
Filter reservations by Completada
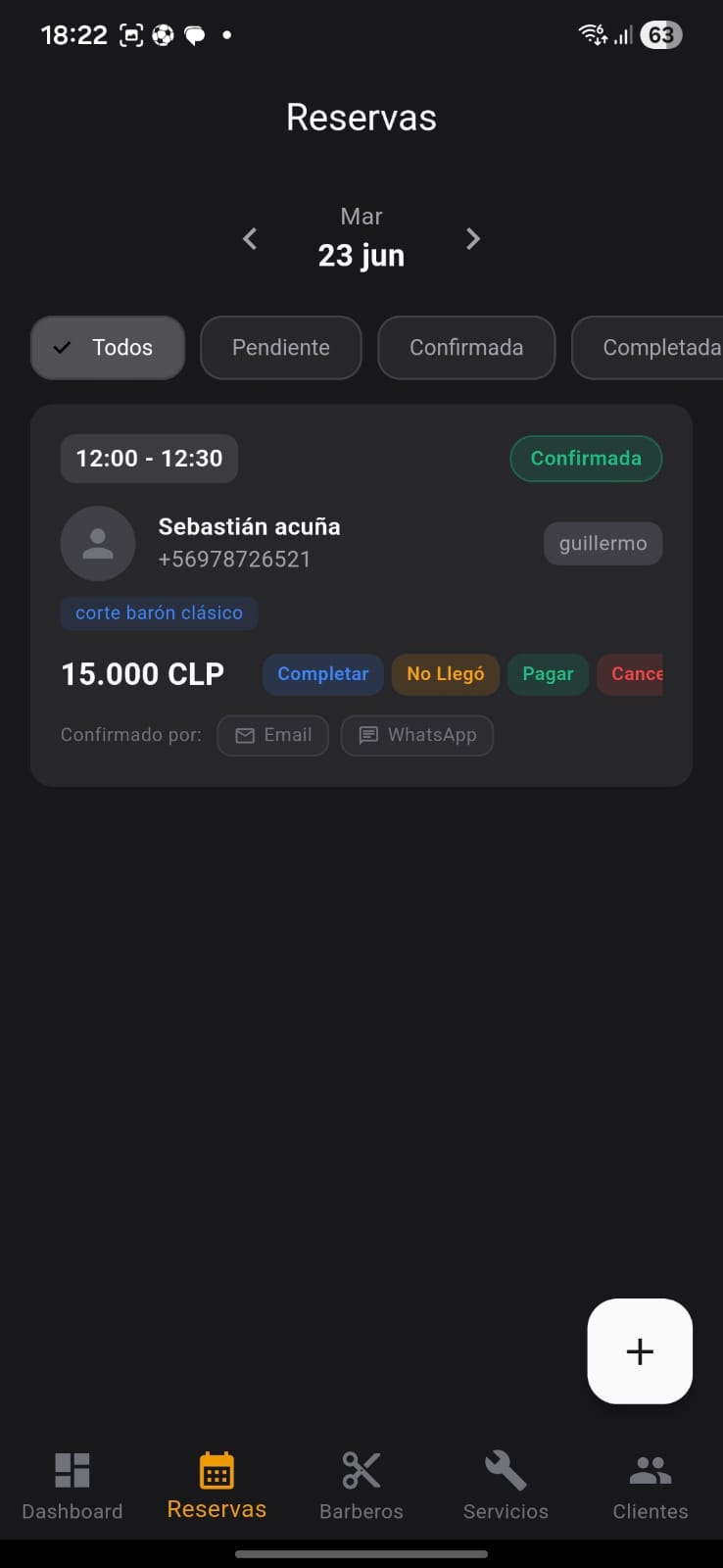point(648,347)
